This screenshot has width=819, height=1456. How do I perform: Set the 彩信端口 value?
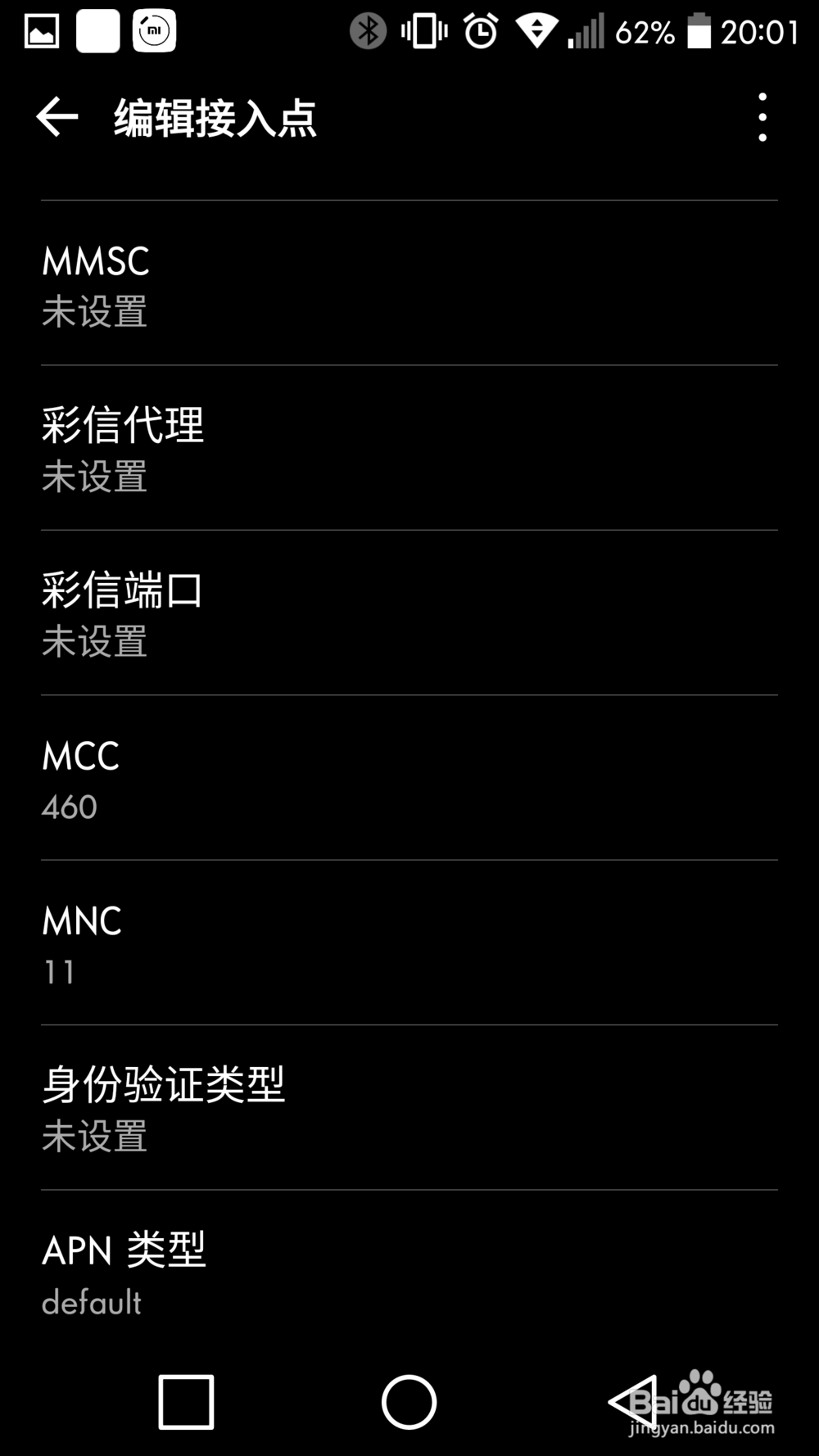[x=409, y=614]
